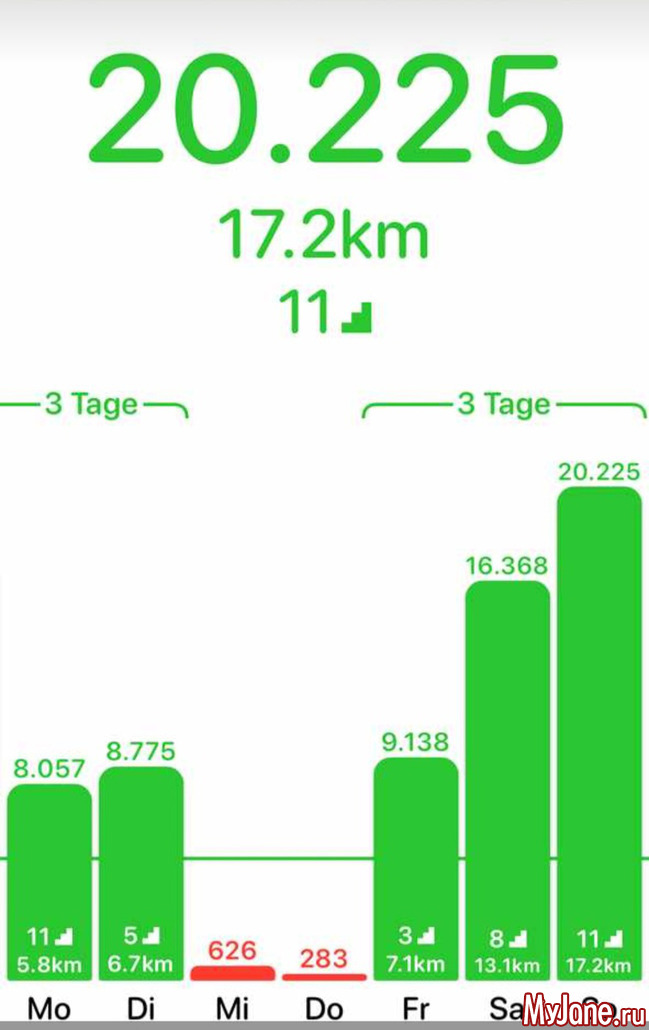Choose Thursday's red bar with 283 steps

(324, 976)
